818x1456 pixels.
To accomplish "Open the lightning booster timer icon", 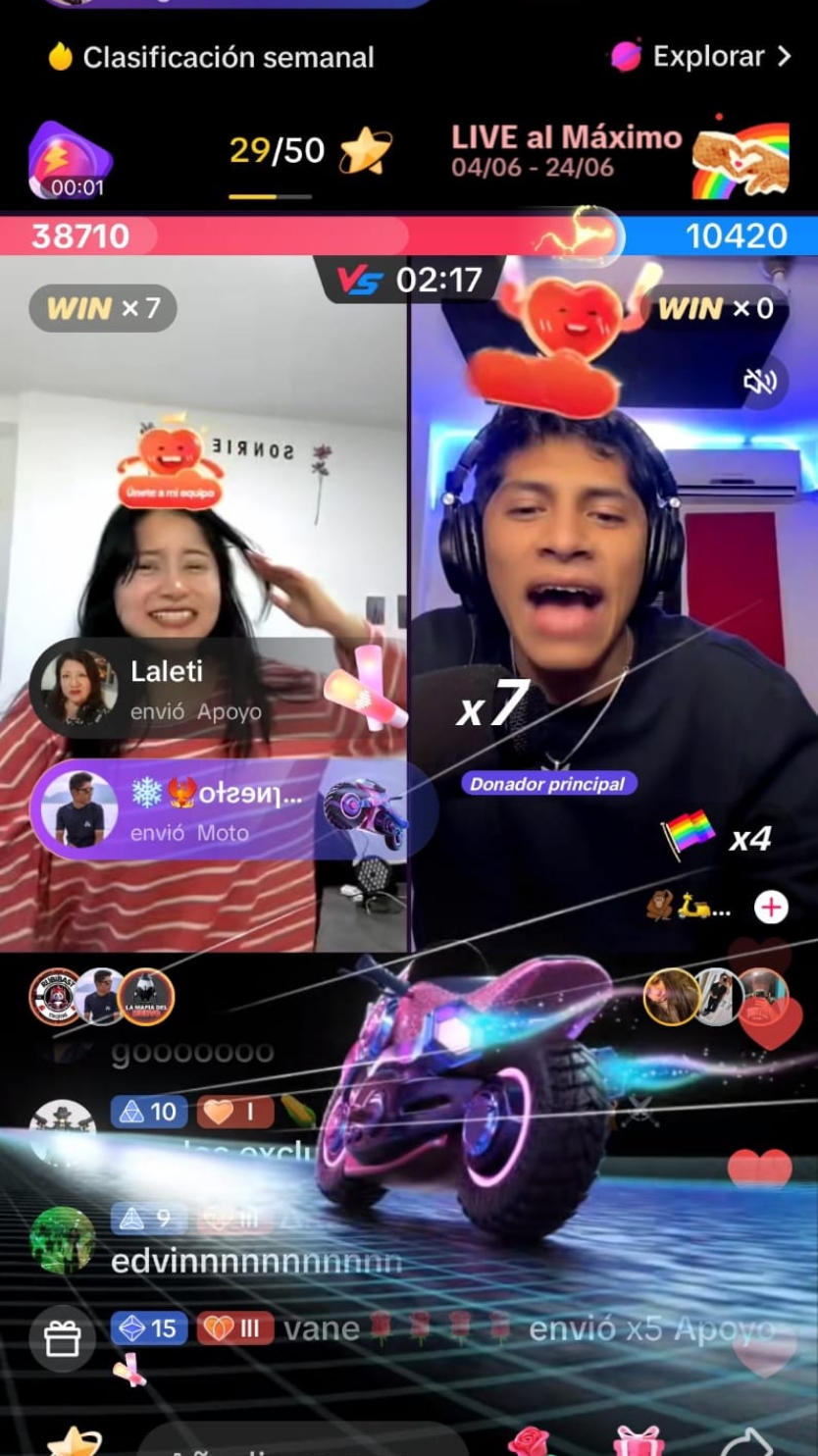I will coord(69,160).
